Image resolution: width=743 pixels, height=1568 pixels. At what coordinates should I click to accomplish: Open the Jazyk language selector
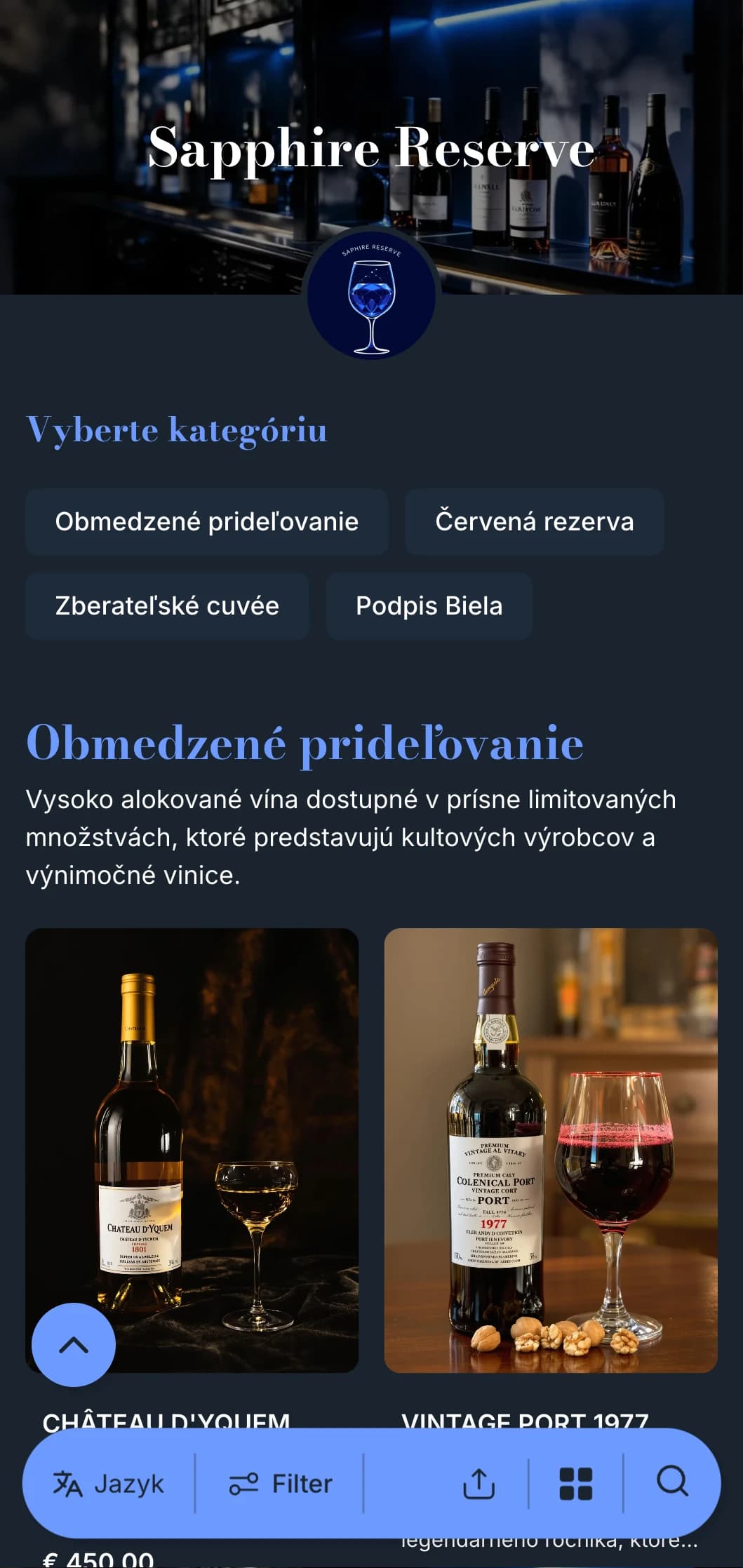109,1484
